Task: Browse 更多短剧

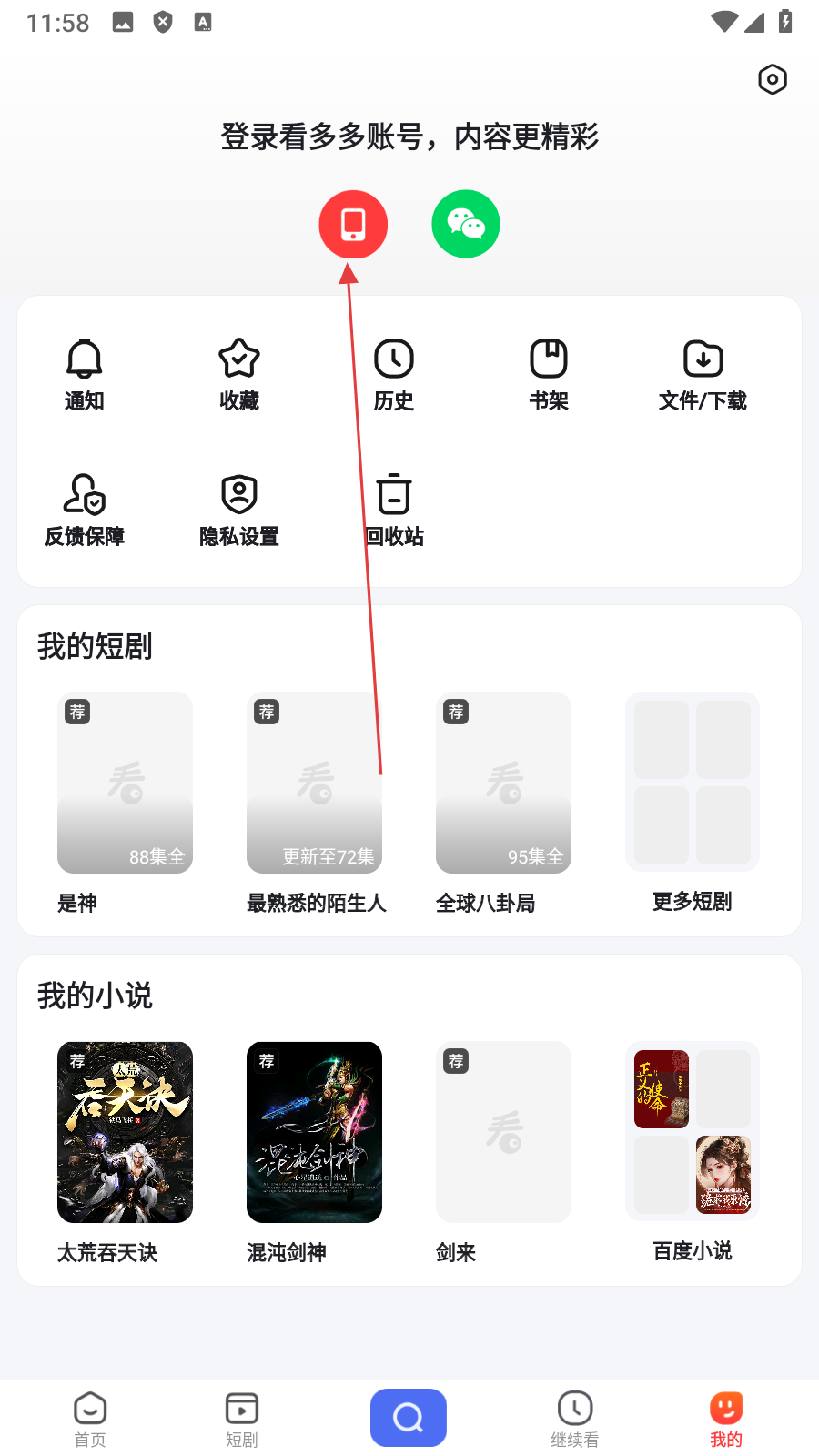Action: (693, 783)
